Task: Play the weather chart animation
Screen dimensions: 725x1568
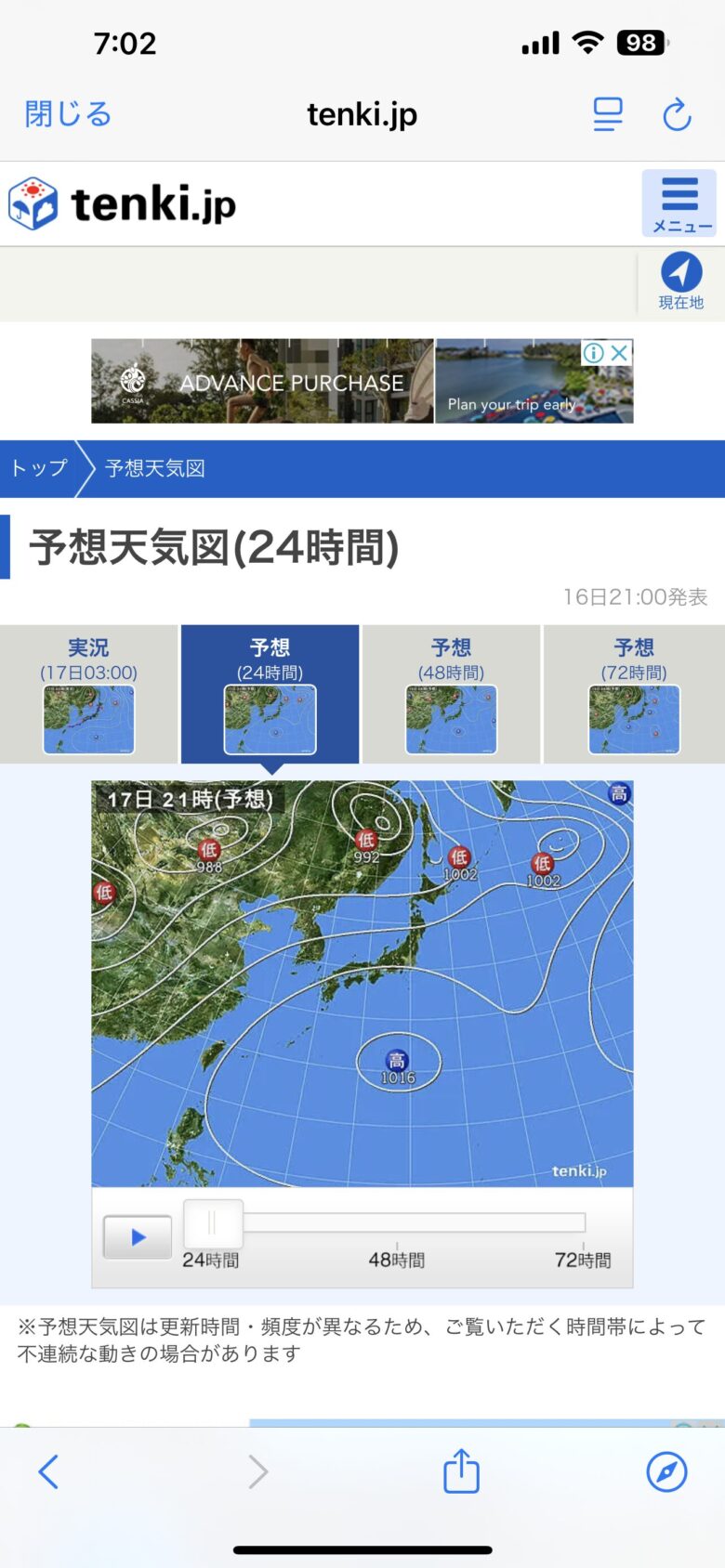Action: [138, 1236]
